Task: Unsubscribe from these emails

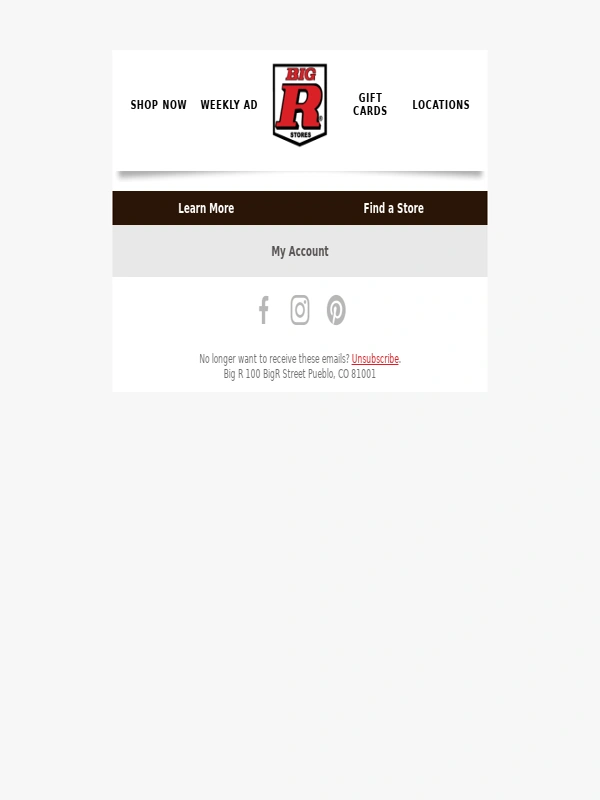Action: [x=375, y=359]
